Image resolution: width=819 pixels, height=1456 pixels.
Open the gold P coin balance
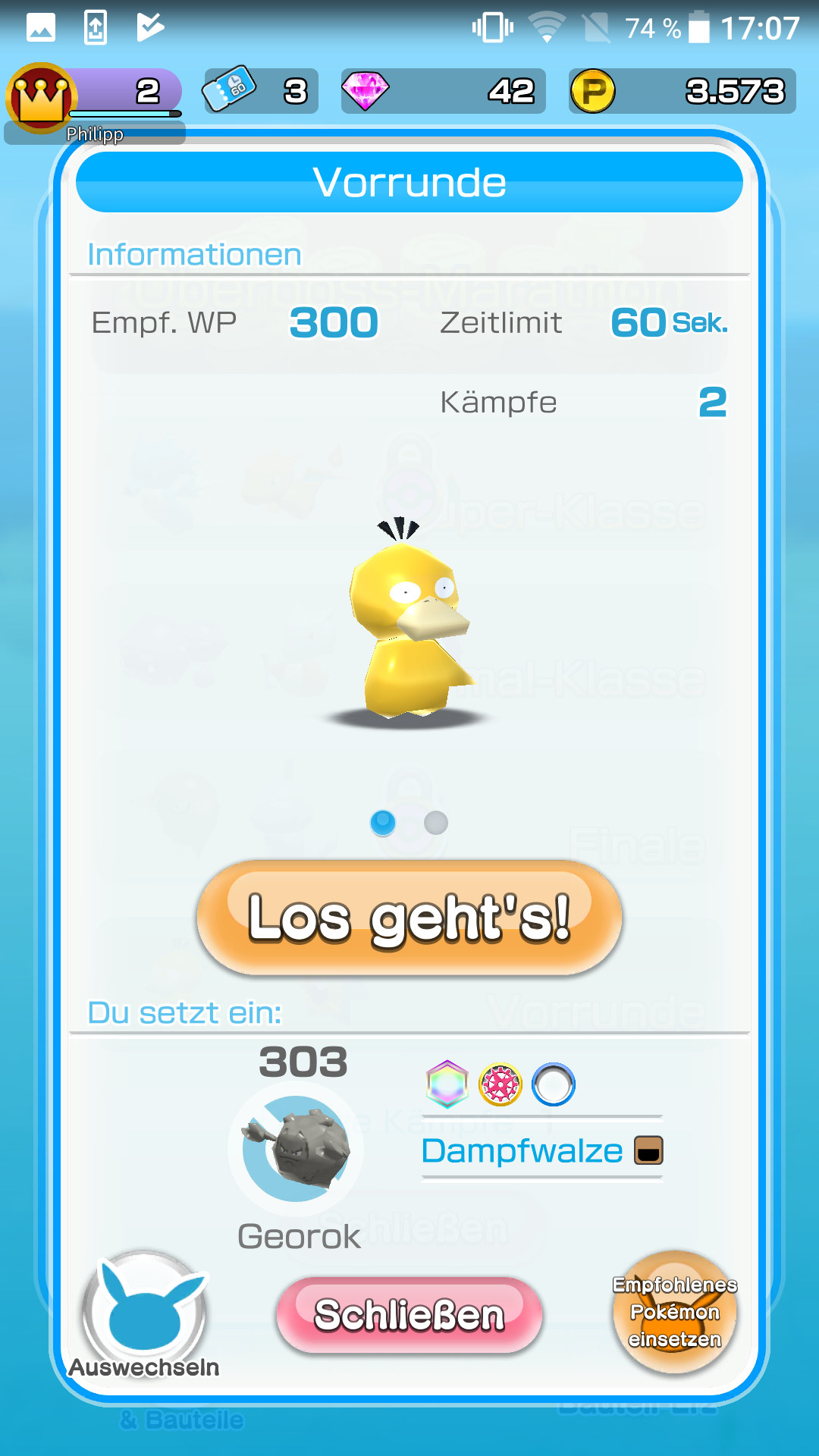682,92
